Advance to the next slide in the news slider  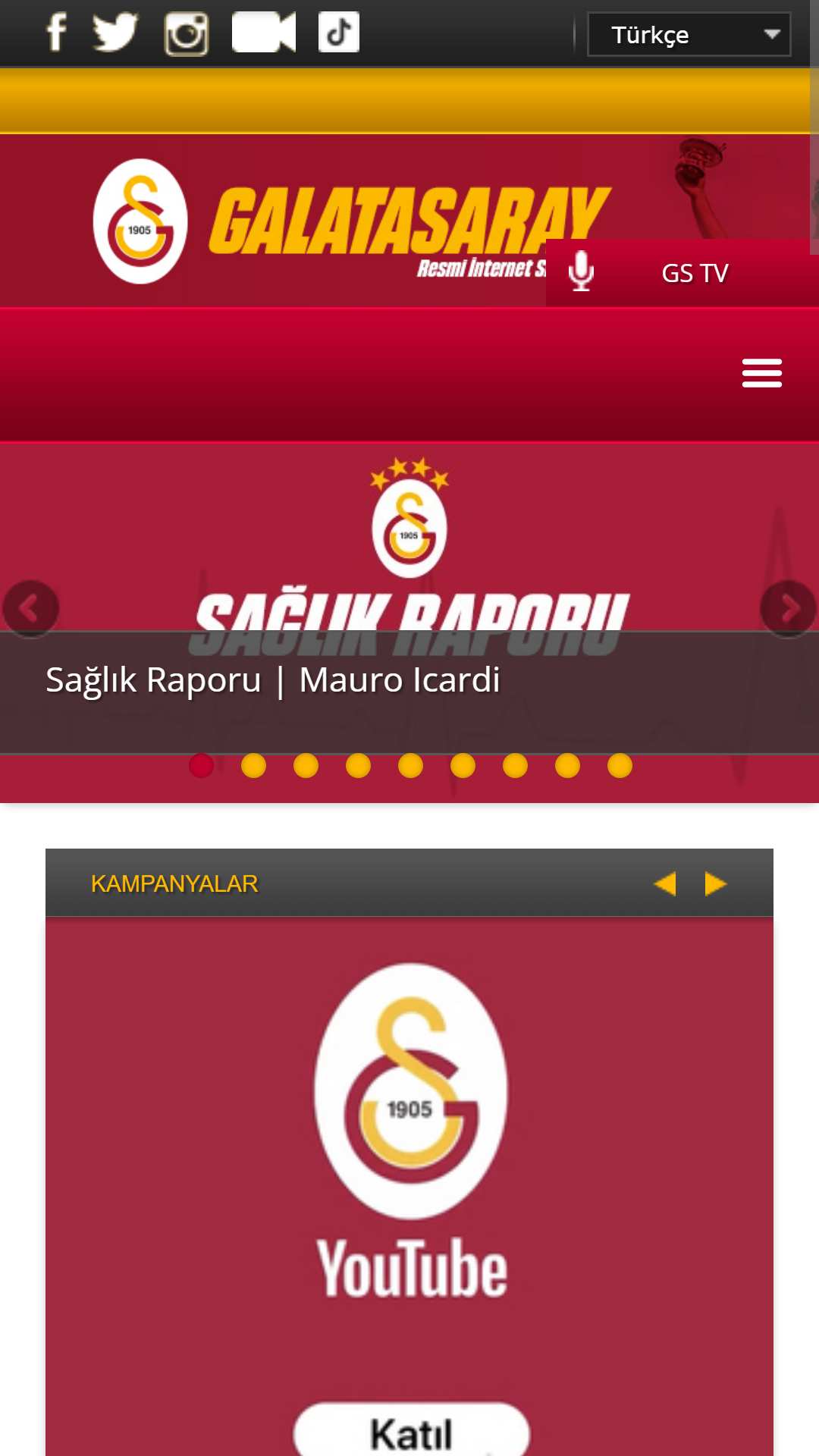point(789,608)
